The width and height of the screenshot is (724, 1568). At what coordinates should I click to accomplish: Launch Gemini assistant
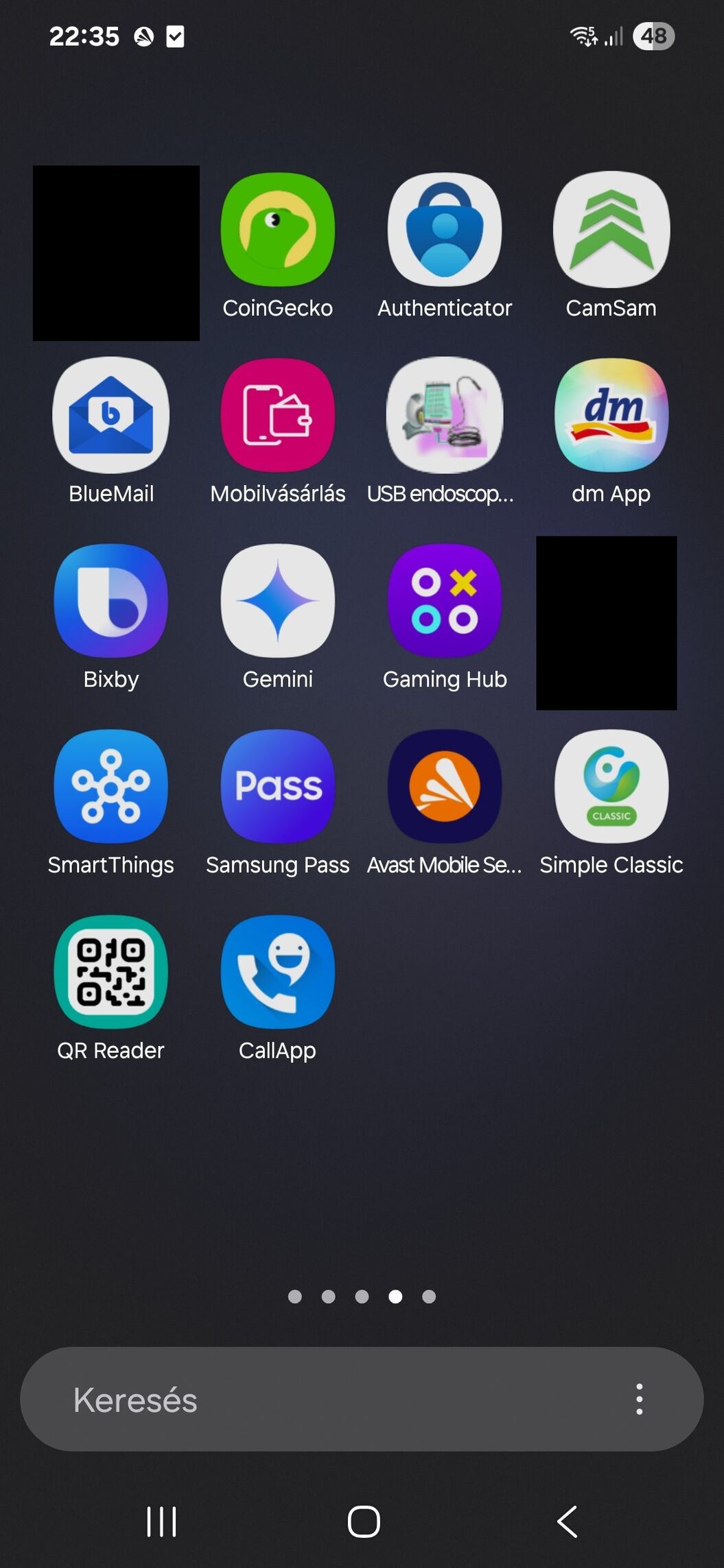(x=277, y=601)
